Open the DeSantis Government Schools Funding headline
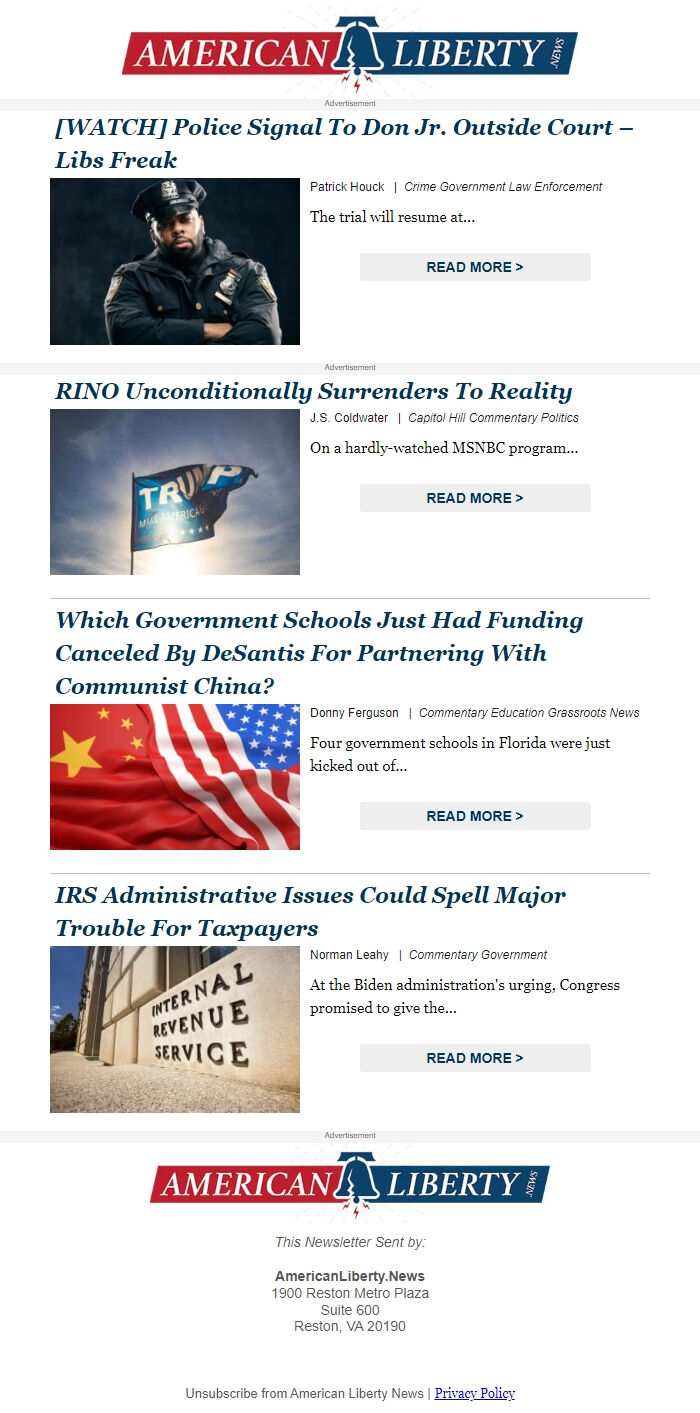700x1413 pixels. click(x=319, y=653)
